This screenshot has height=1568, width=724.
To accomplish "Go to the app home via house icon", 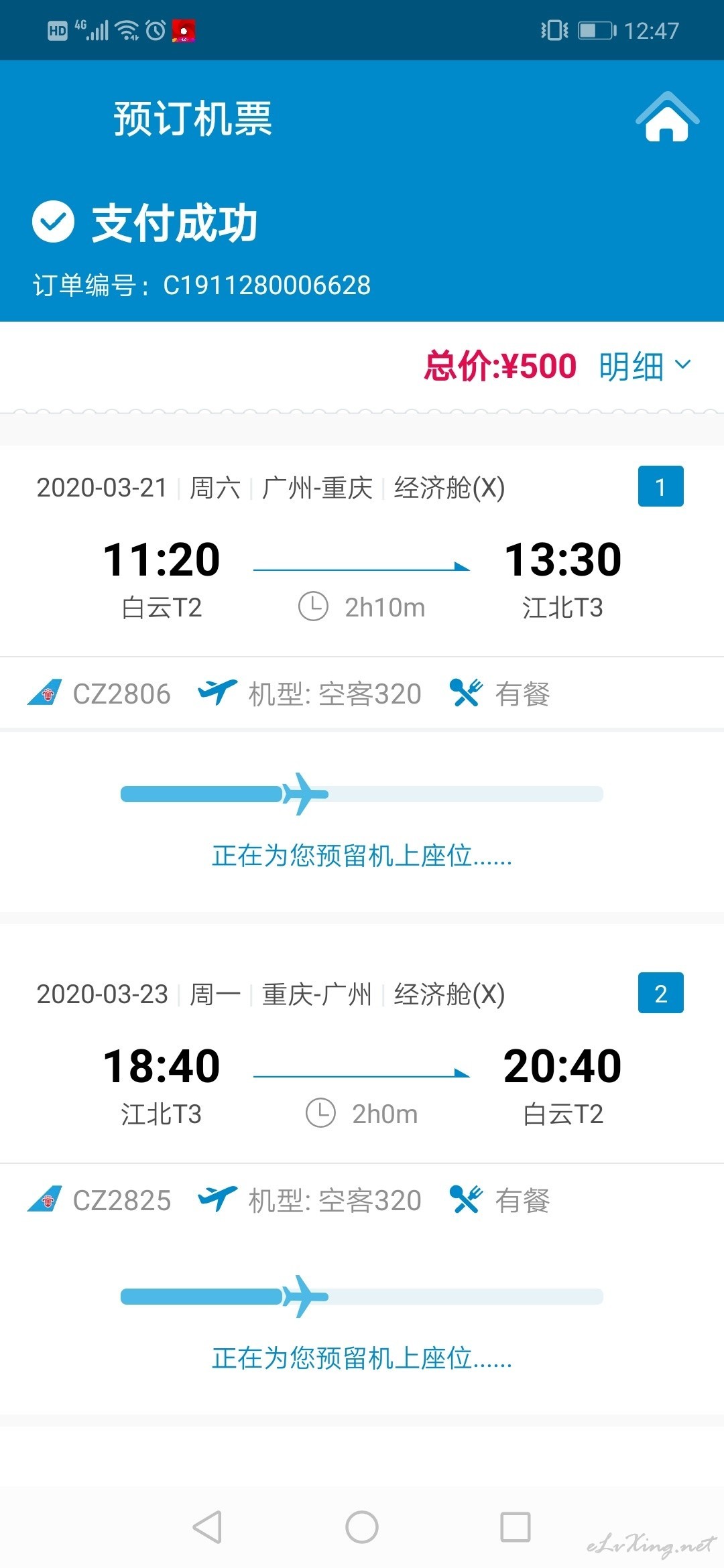I will click(667, 117).
